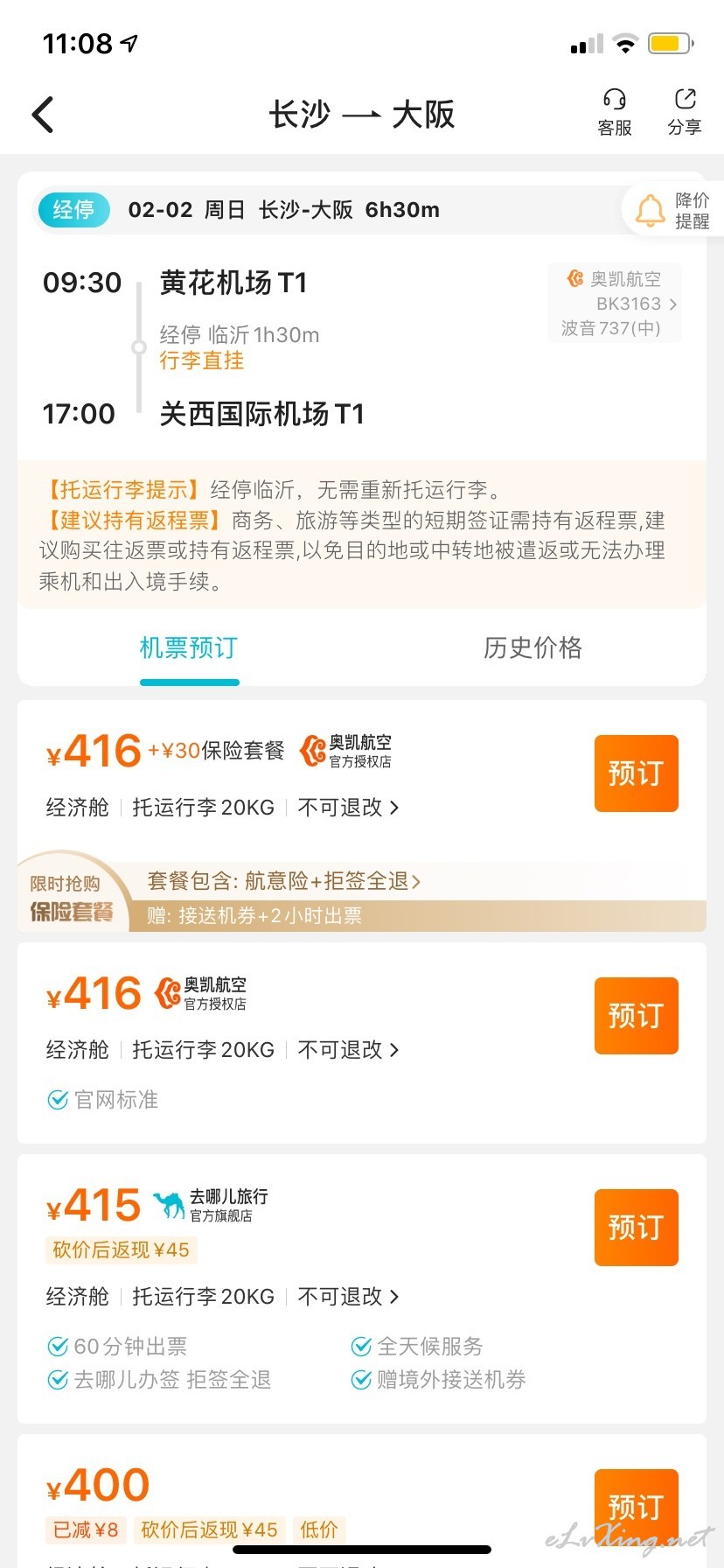Open 客服 customer service
The image size is (724, 1568).
[615, 113]
